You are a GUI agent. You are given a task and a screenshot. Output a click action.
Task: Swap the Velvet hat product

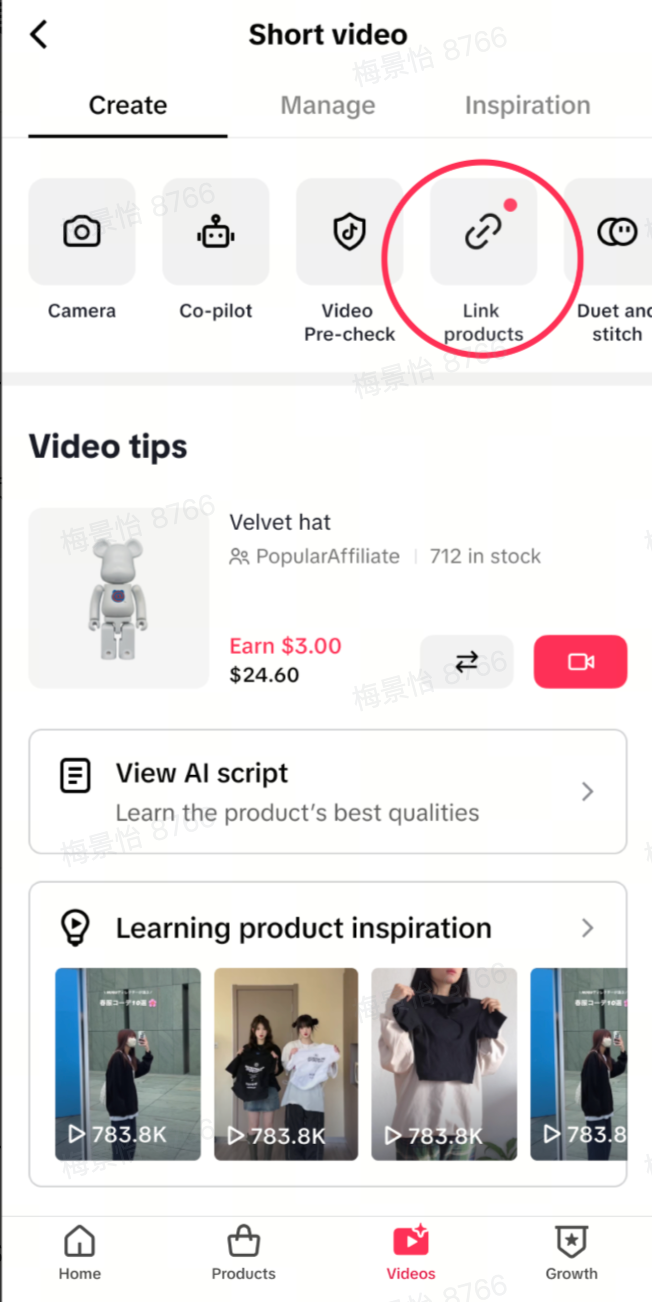coord(466,662)
